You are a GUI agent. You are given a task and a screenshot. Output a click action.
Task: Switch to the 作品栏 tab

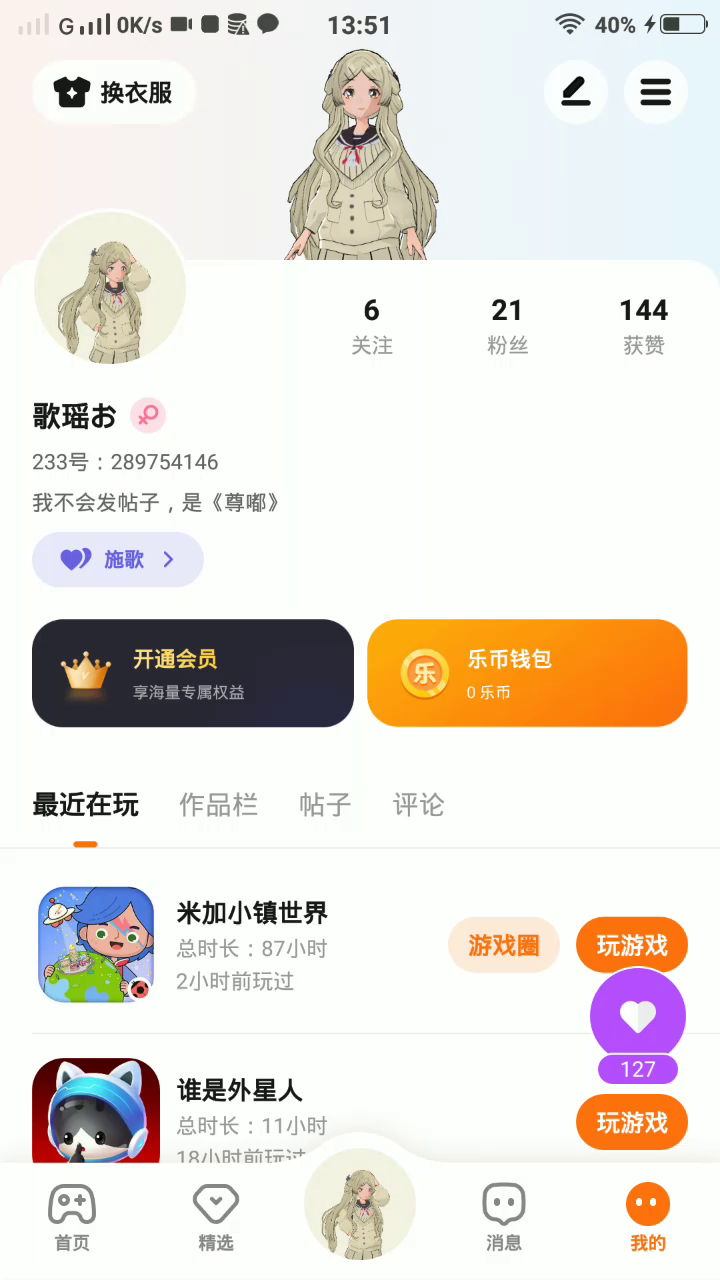218,805
